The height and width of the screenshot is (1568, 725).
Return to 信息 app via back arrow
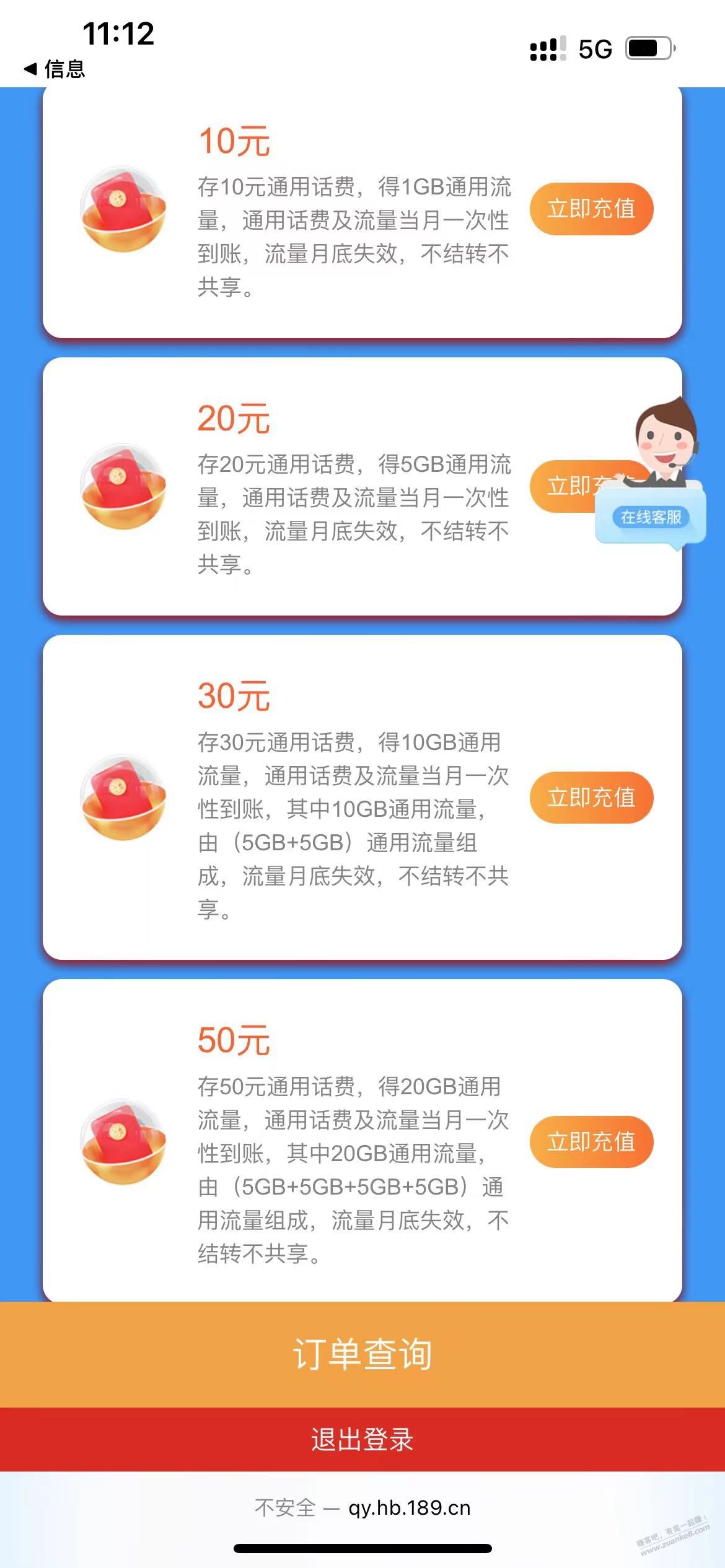coord(55,69)
